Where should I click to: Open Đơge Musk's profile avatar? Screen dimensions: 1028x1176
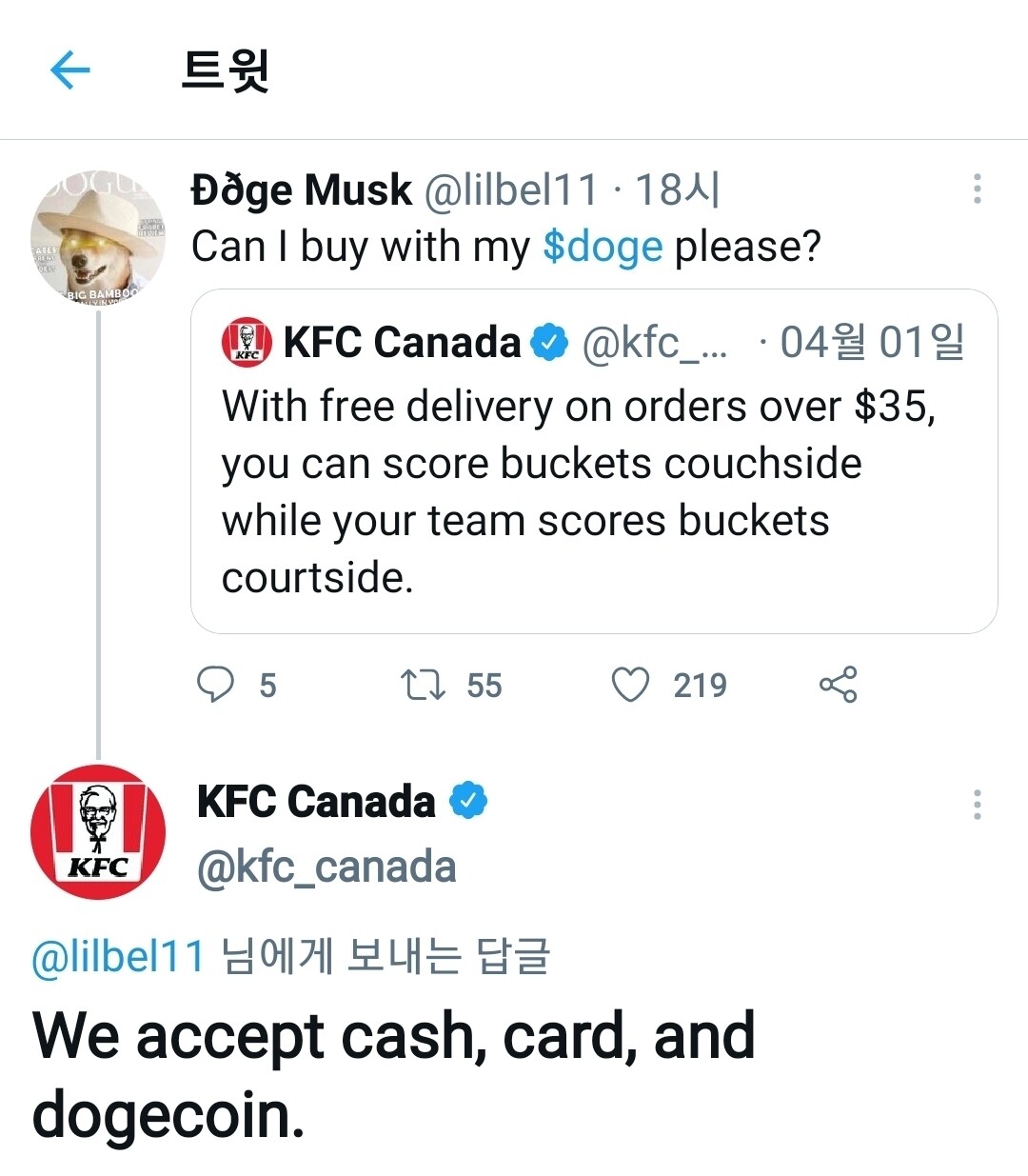tap(98, 229)
